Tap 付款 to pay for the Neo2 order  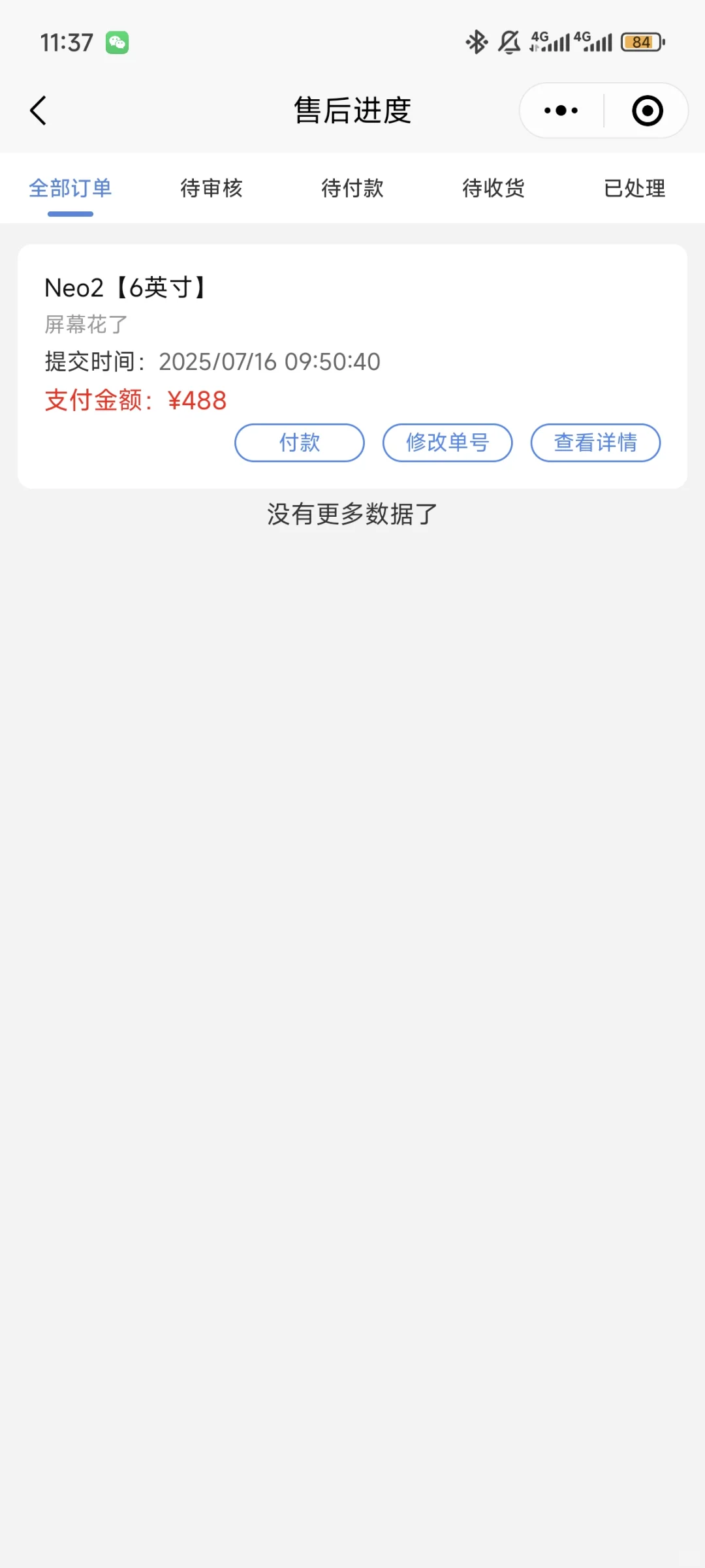coord(300,442)
